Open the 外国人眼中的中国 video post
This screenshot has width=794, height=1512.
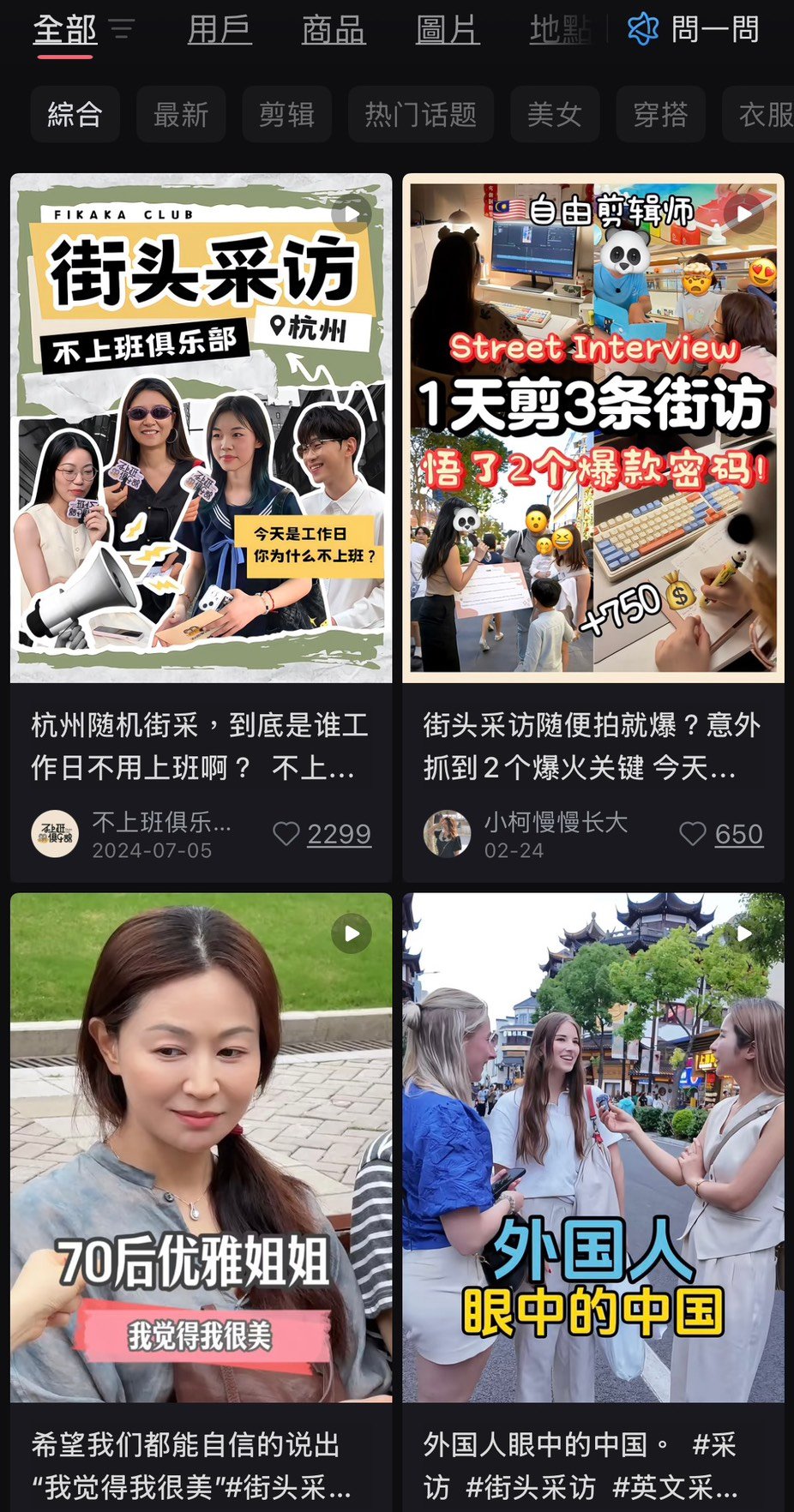tap(593, 1149)
